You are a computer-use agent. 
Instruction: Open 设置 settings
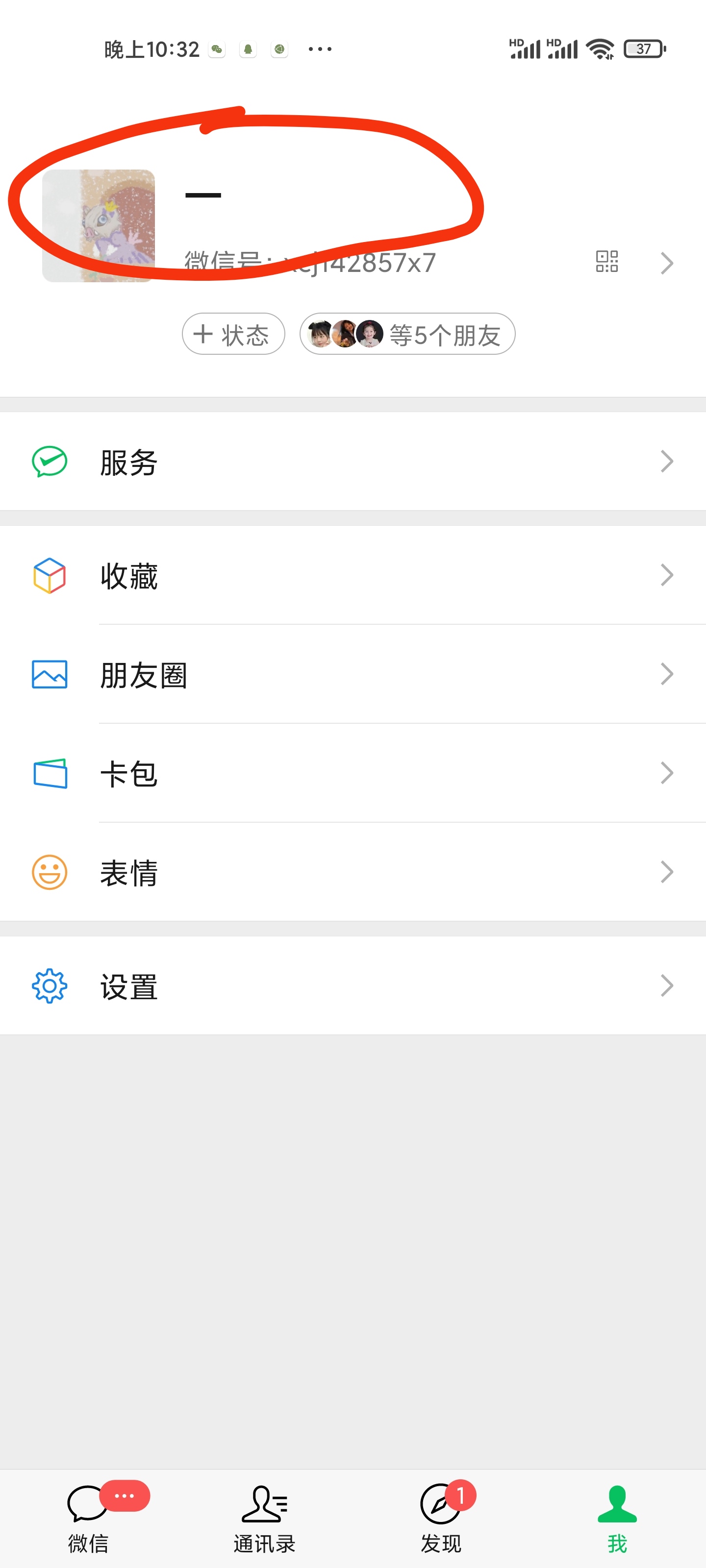tap(353, 986)
